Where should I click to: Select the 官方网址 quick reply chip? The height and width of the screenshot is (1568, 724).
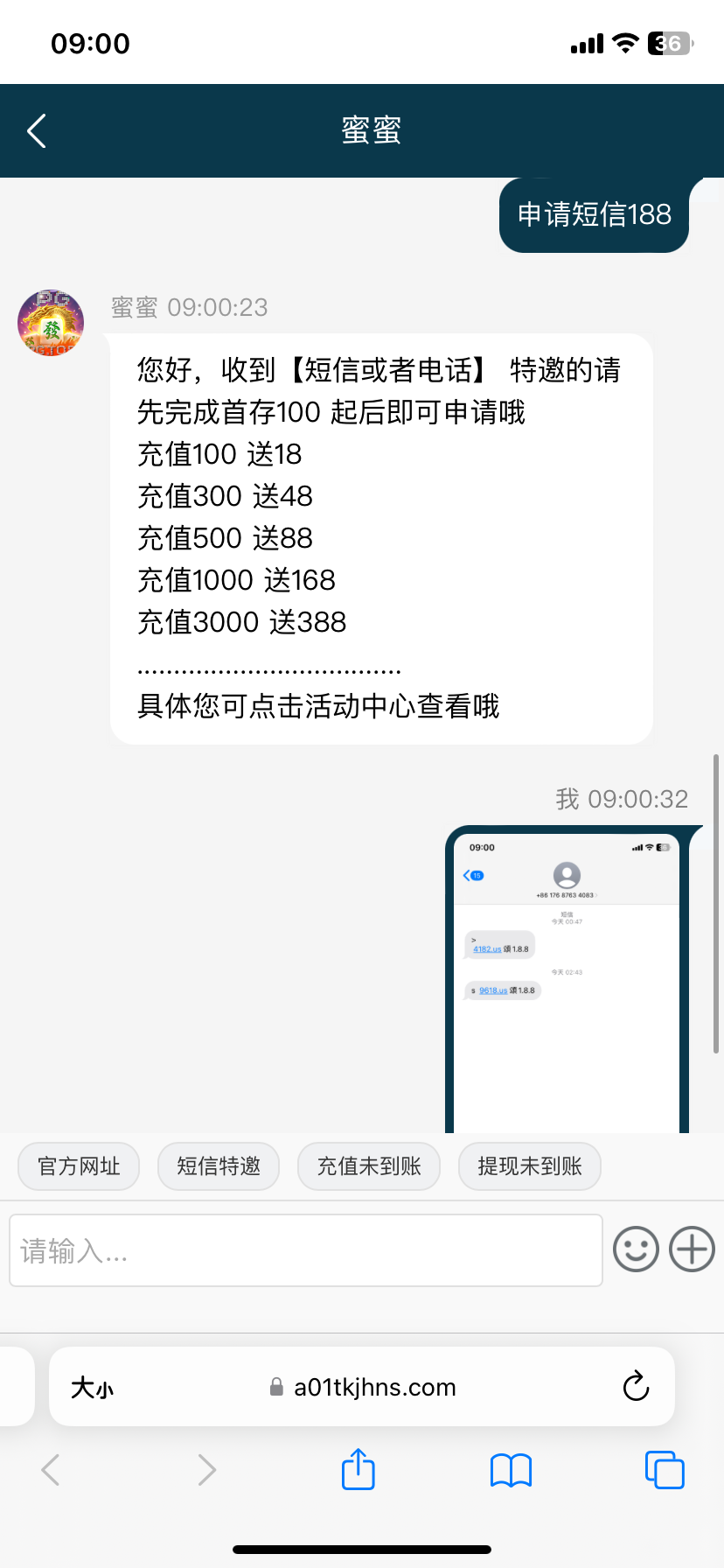tap(79, 1166)
